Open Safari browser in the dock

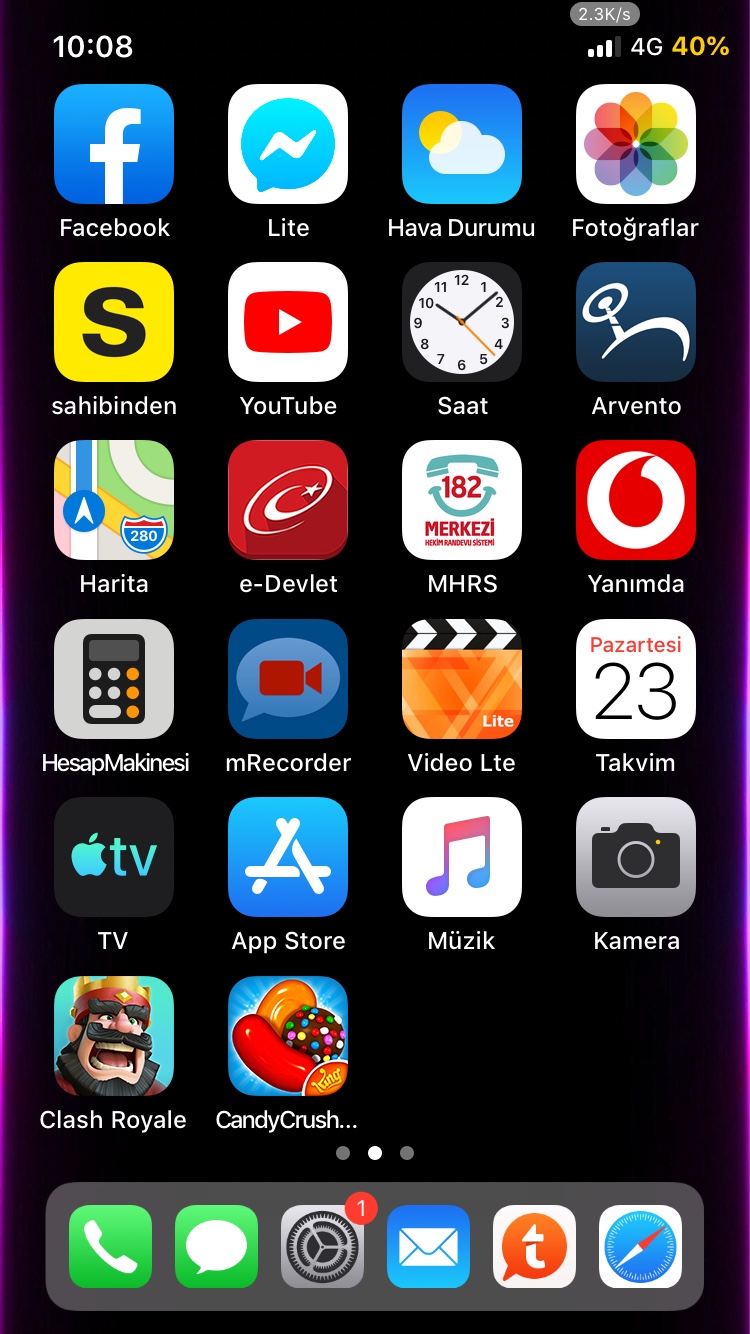point(640,1246)
